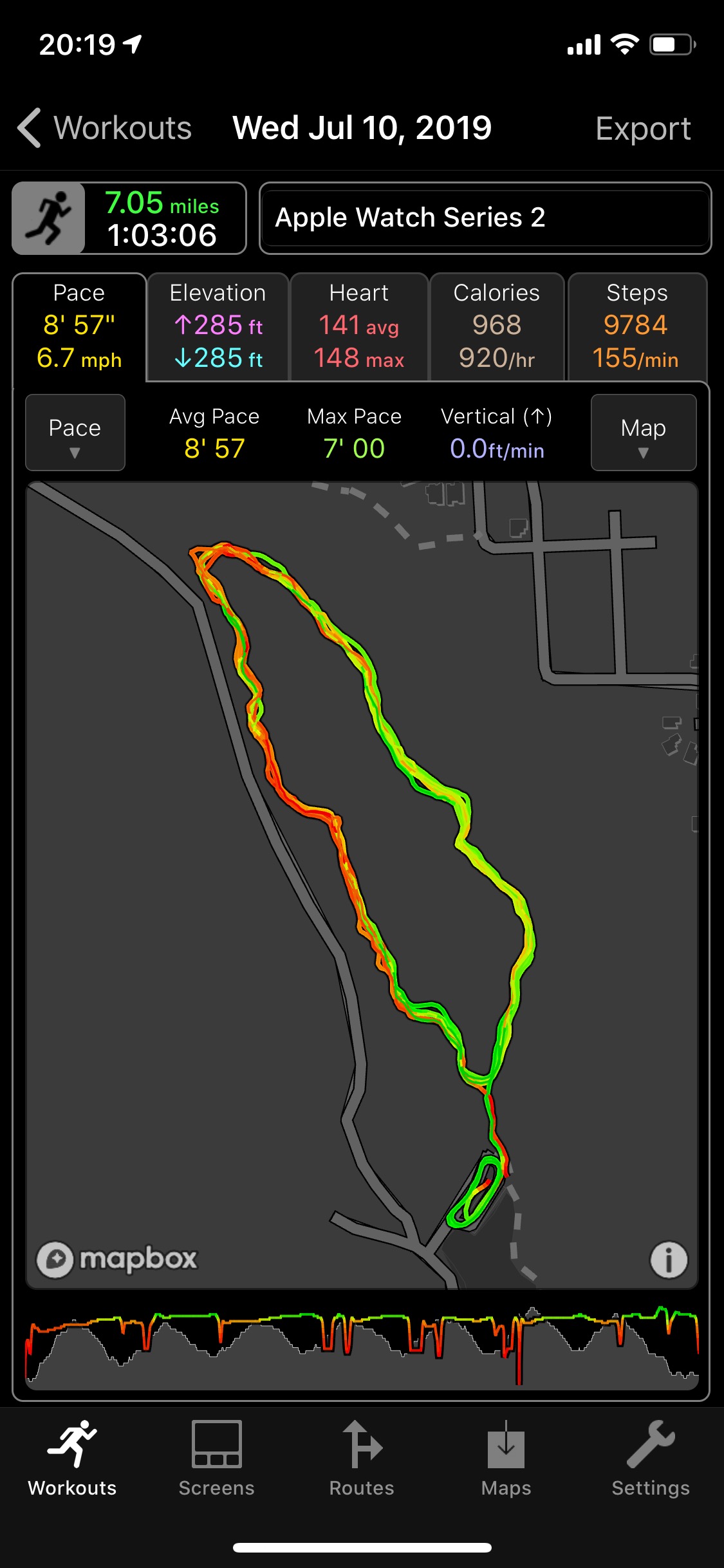Export this workout
The image size is (724, 1568).
pos(643,129)
